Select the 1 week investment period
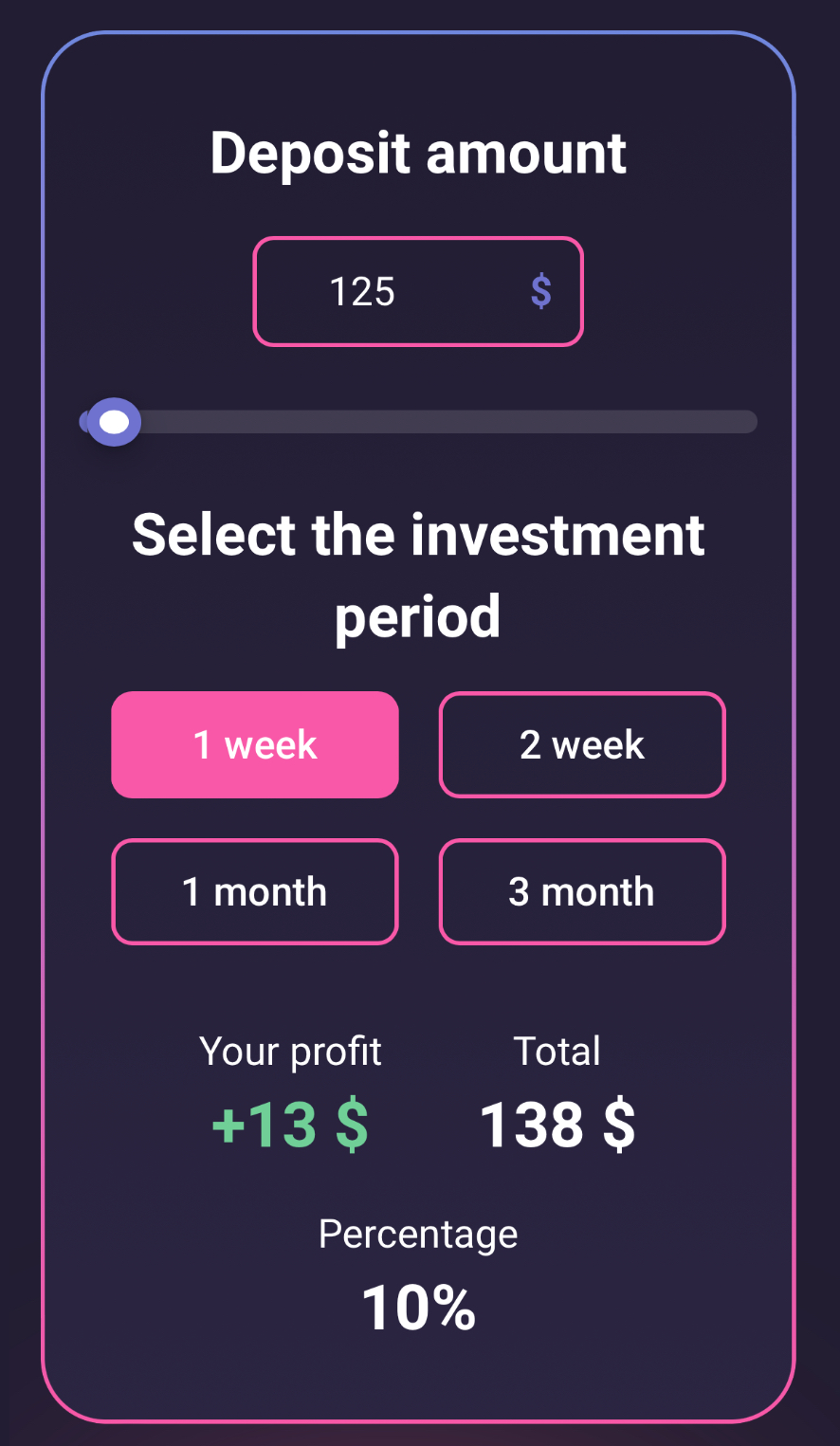The height and width of the screenshot is (1446, 840). pyautogui.click(x=255, y=745)
